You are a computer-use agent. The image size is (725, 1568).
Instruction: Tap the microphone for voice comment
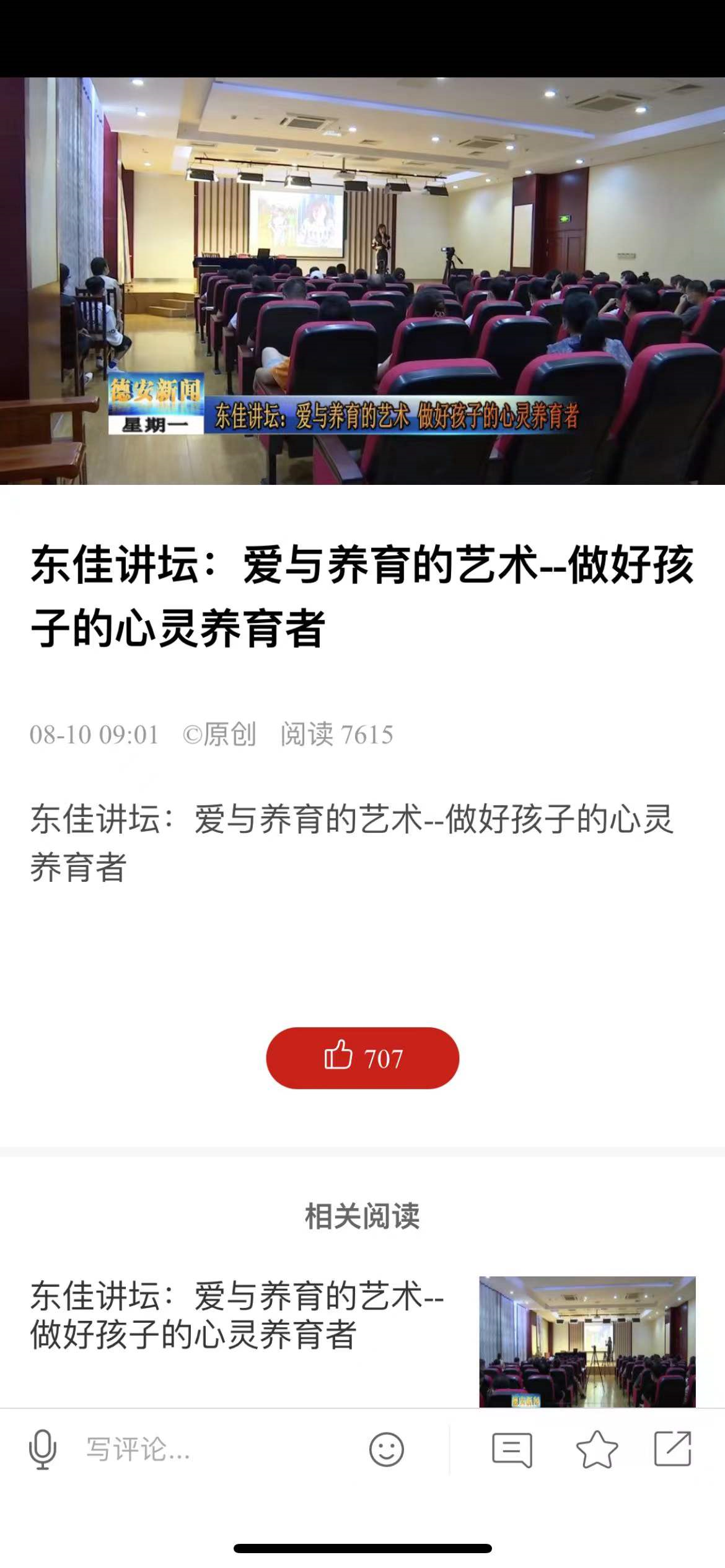click(43, 1450)
